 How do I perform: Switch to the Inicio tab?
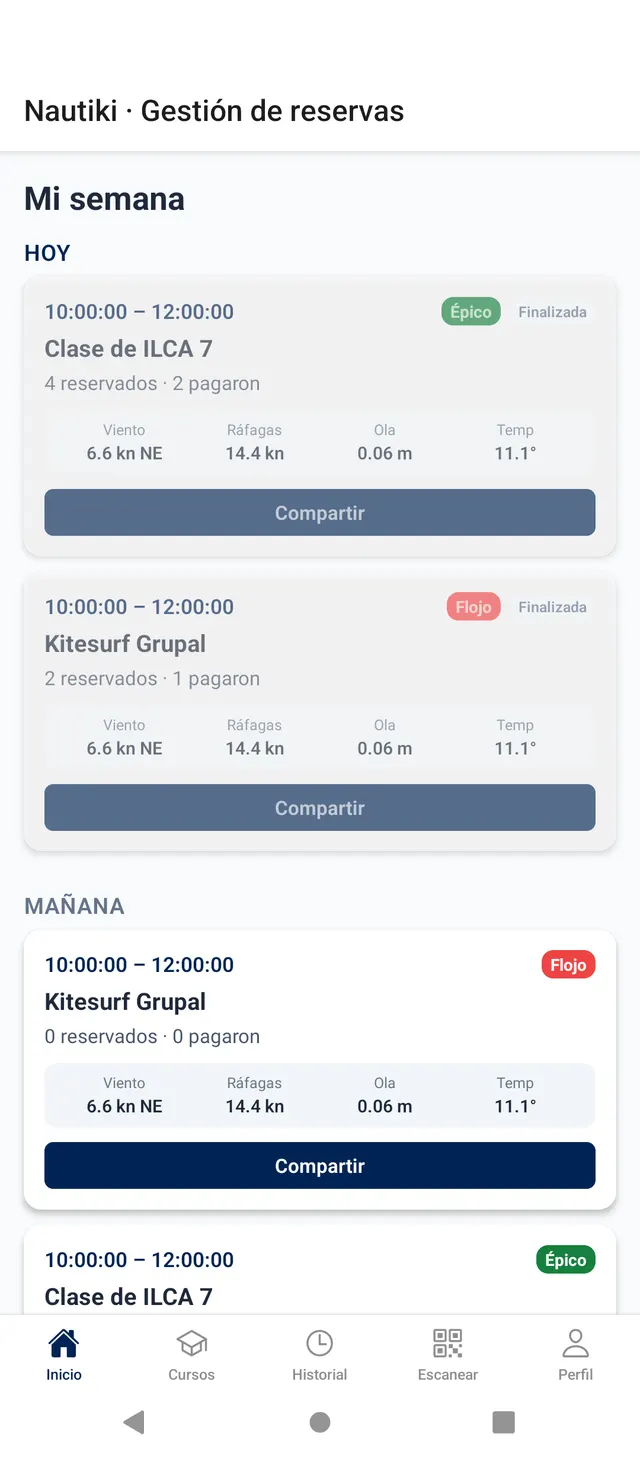64,1354
